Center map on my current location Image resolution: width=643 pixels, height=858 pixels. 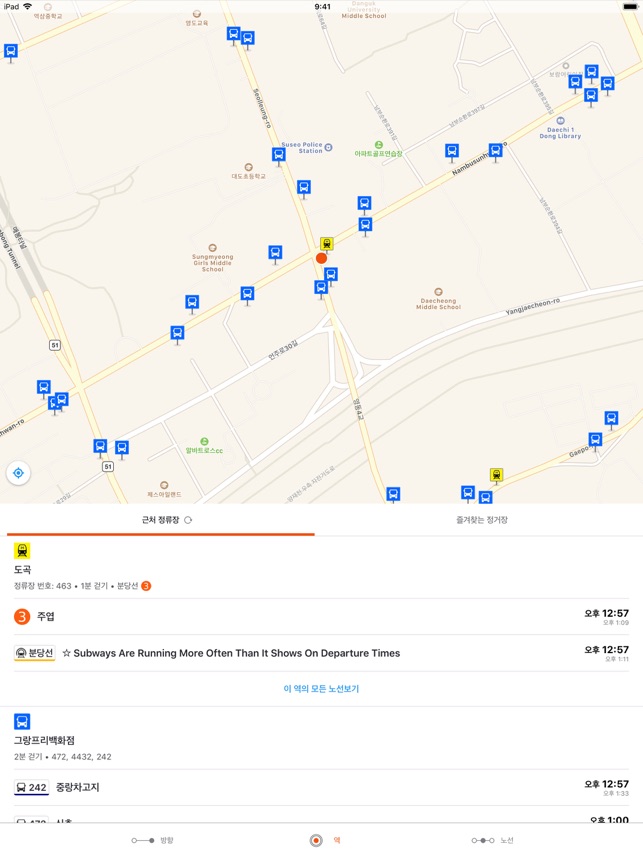point(18,473)
